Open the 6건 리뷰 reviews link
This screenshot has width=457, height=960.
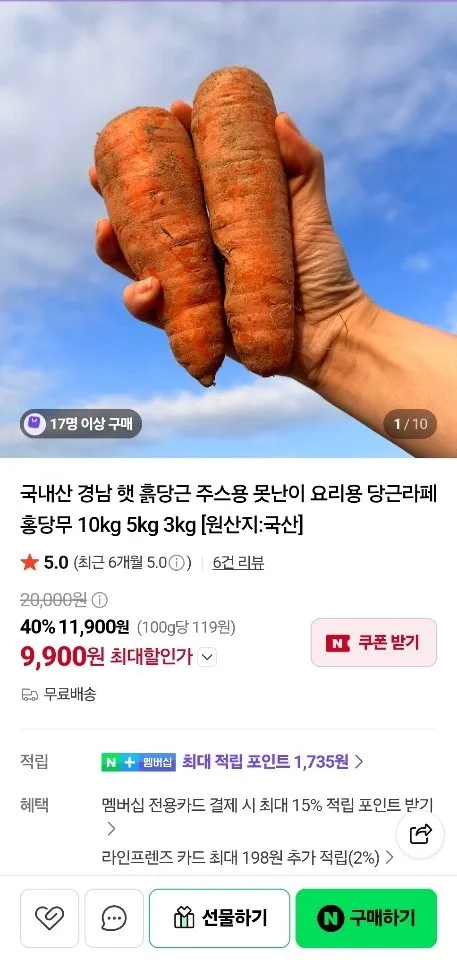(238, 563)
